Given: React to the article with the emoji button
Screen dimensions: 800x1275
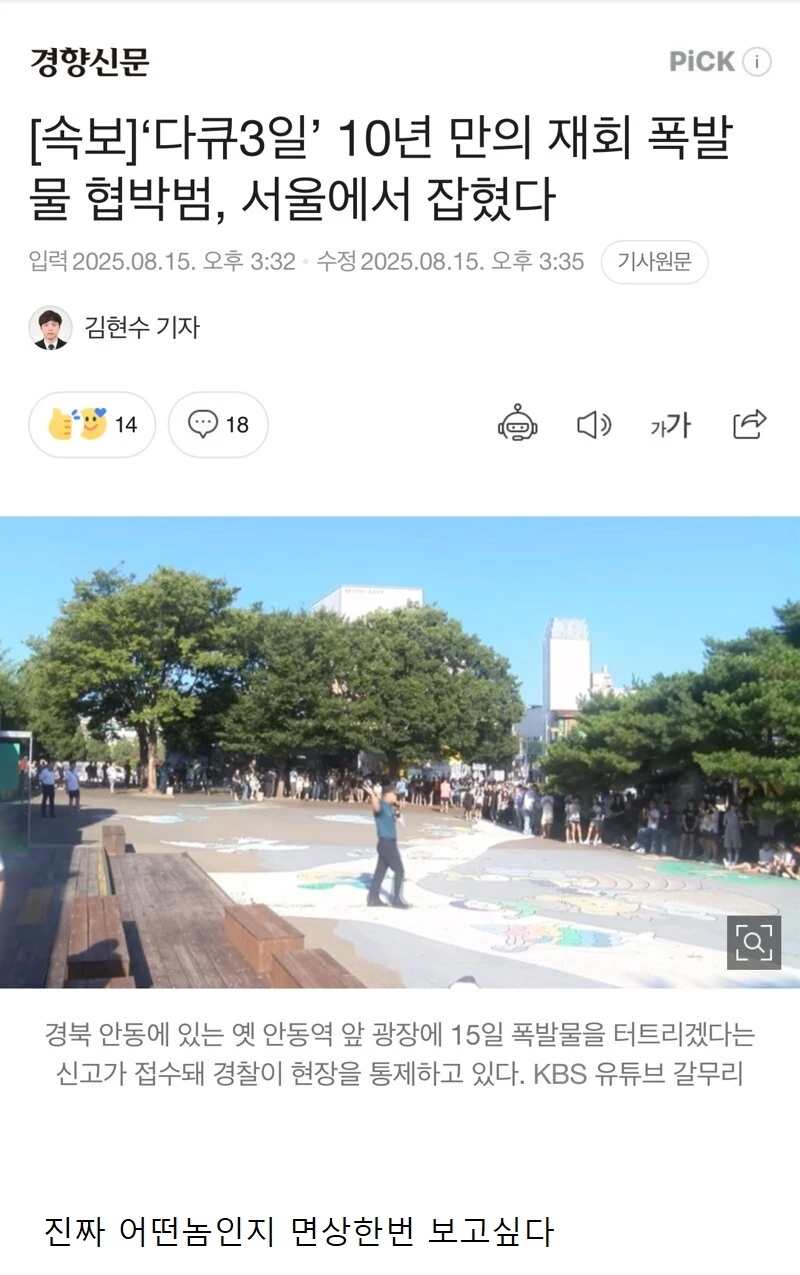Looking at the screenshot, I should pos(92,424).
